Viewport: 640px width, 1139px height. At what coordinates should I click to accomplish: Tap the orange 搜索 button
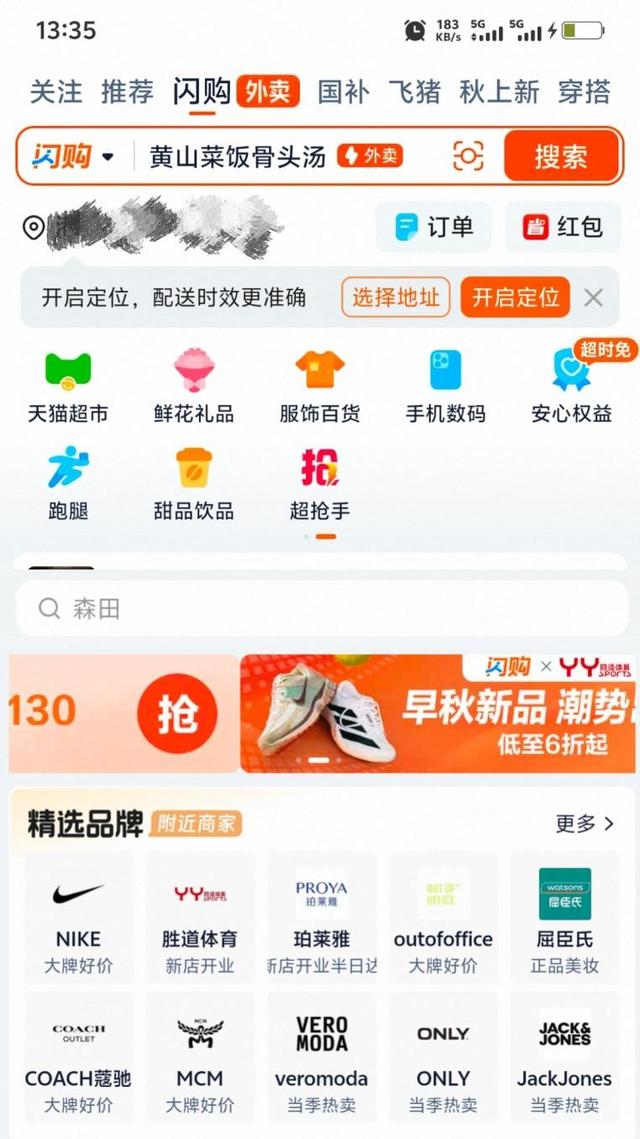(559, 156)
